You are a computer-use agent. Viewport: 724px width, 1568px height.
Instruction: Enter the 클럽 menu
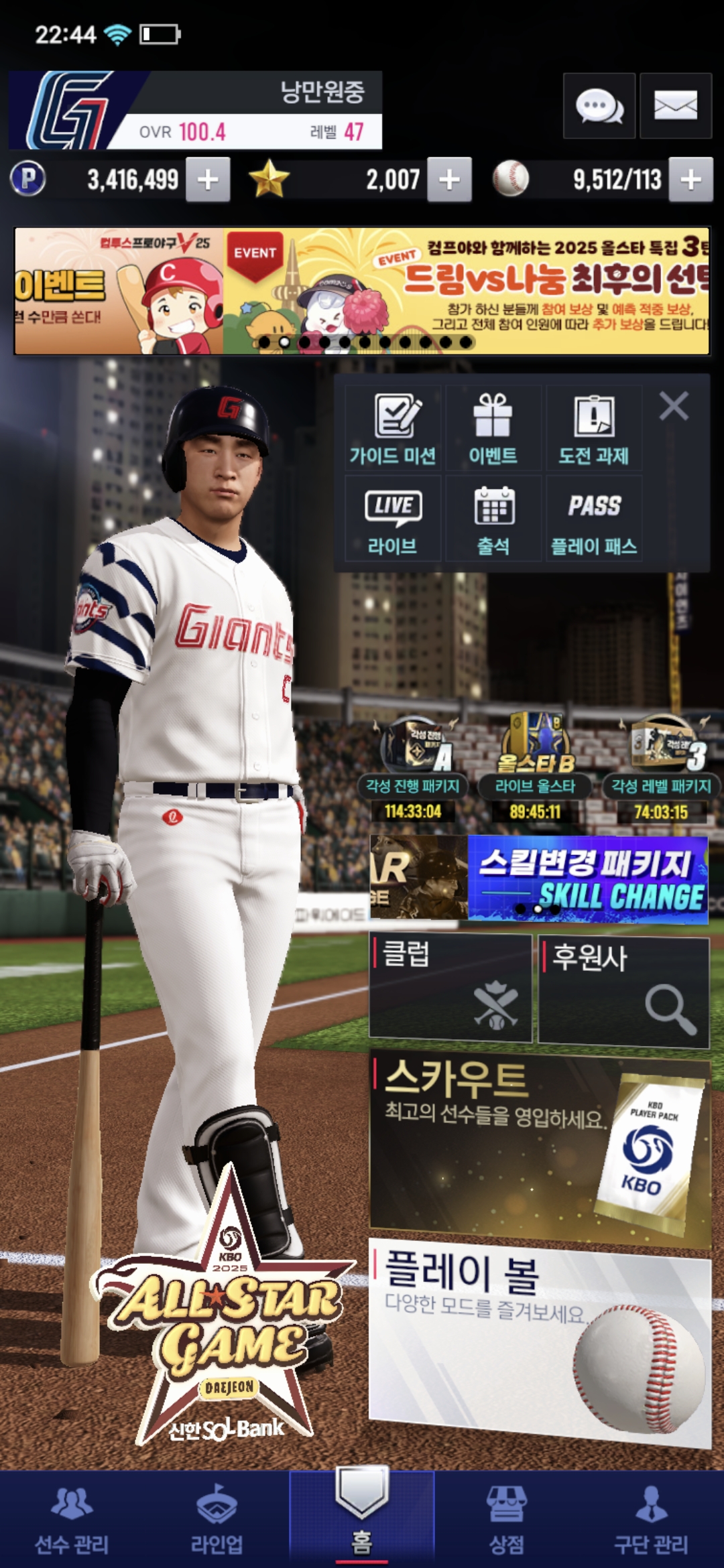(450, 988)
